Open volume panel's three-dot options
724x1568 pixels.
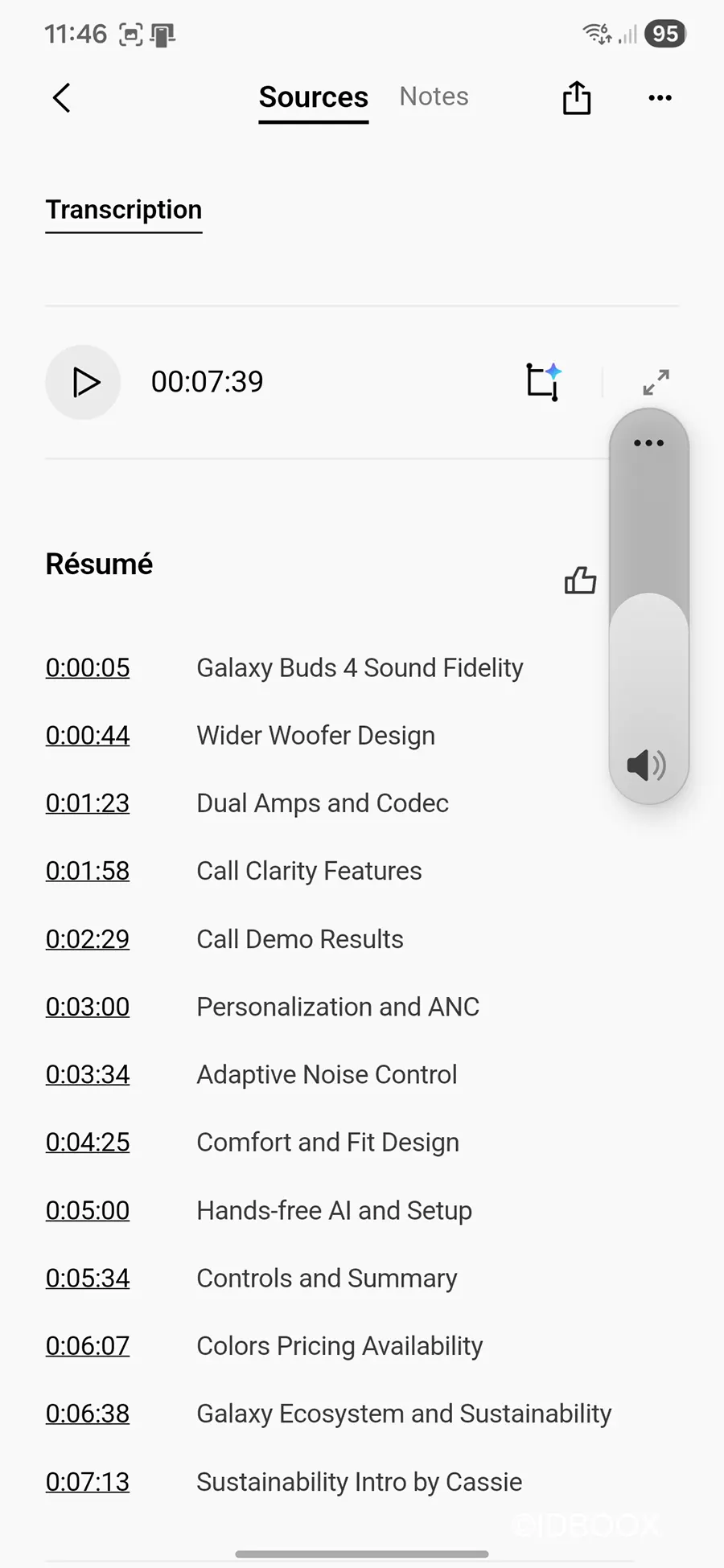648,443
